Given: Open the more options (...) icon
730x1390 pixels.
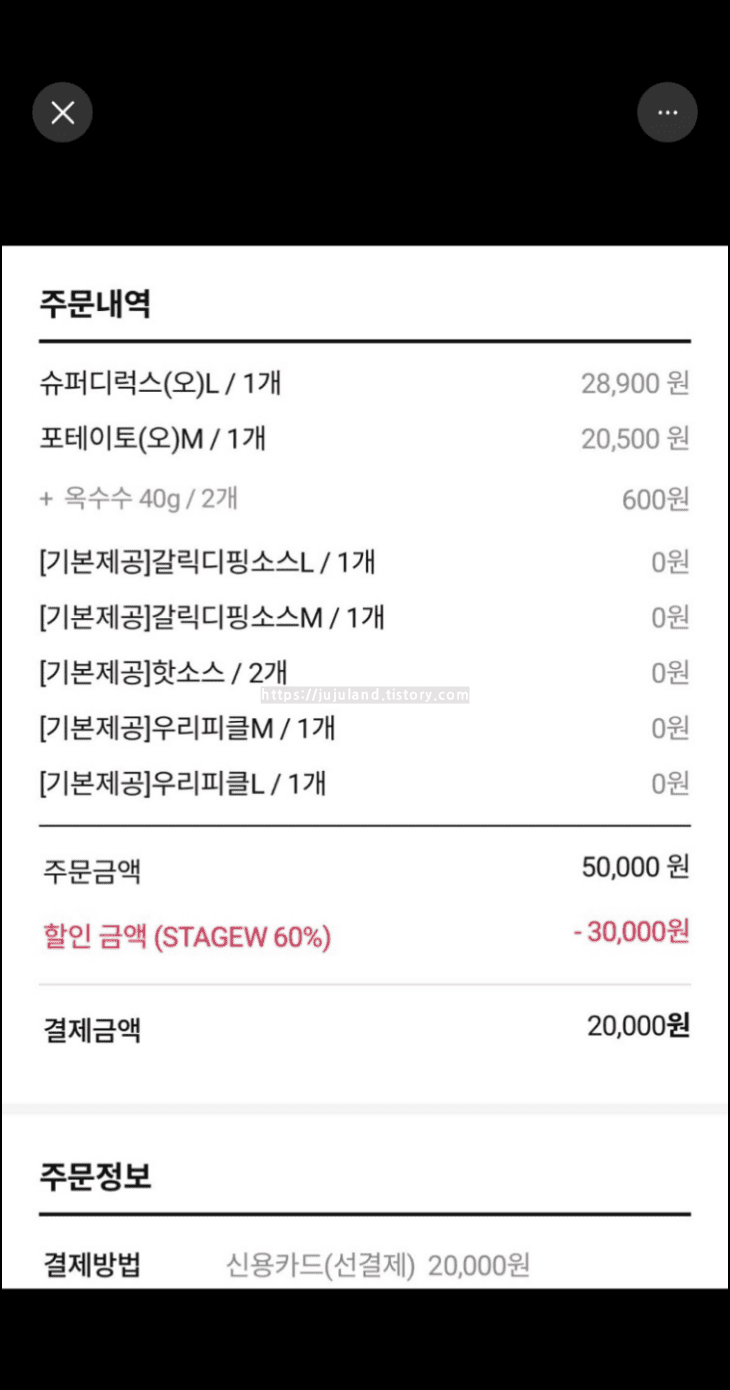Looking at the screenshot, I should pos(667,112).
